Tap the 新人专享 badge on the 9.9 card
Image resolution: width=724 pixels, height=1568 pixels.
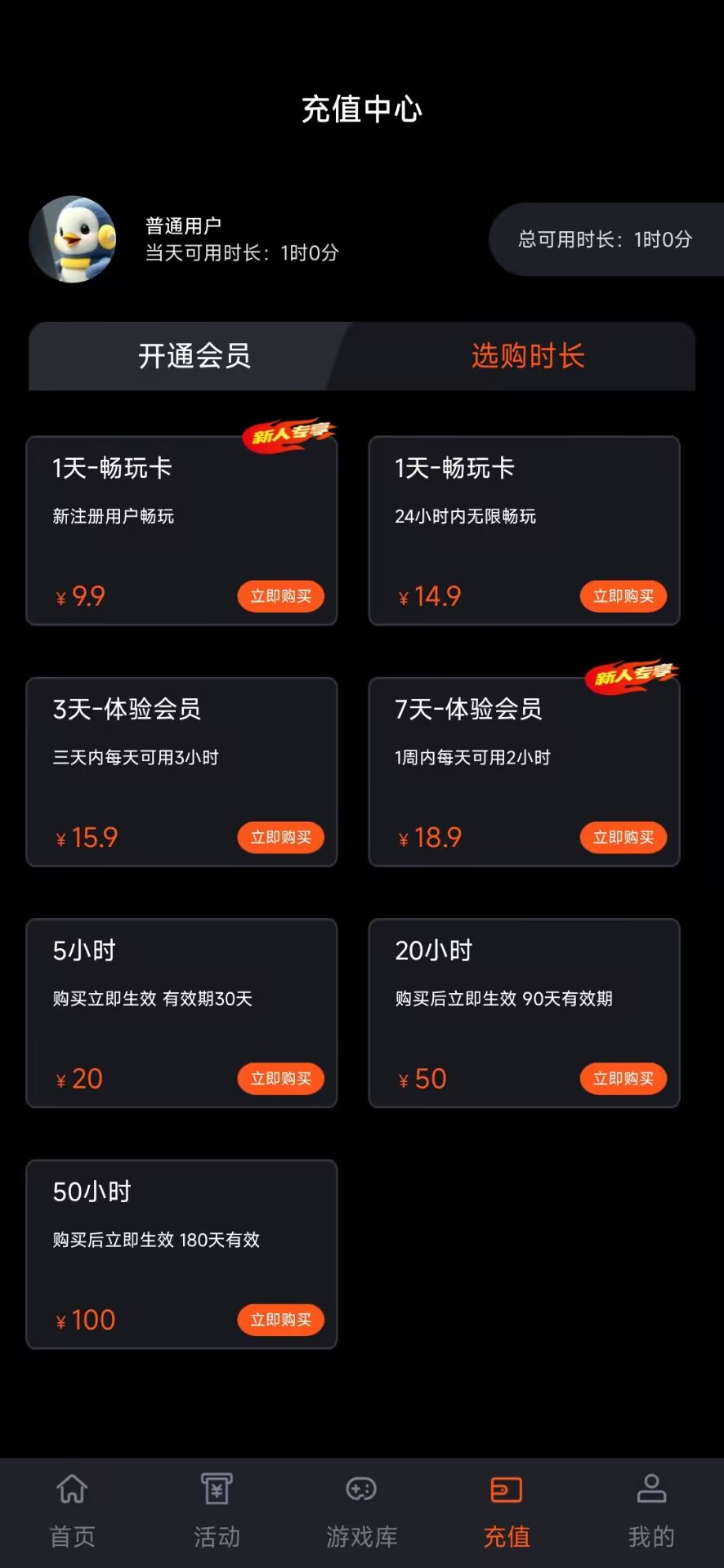coord(290,434)
